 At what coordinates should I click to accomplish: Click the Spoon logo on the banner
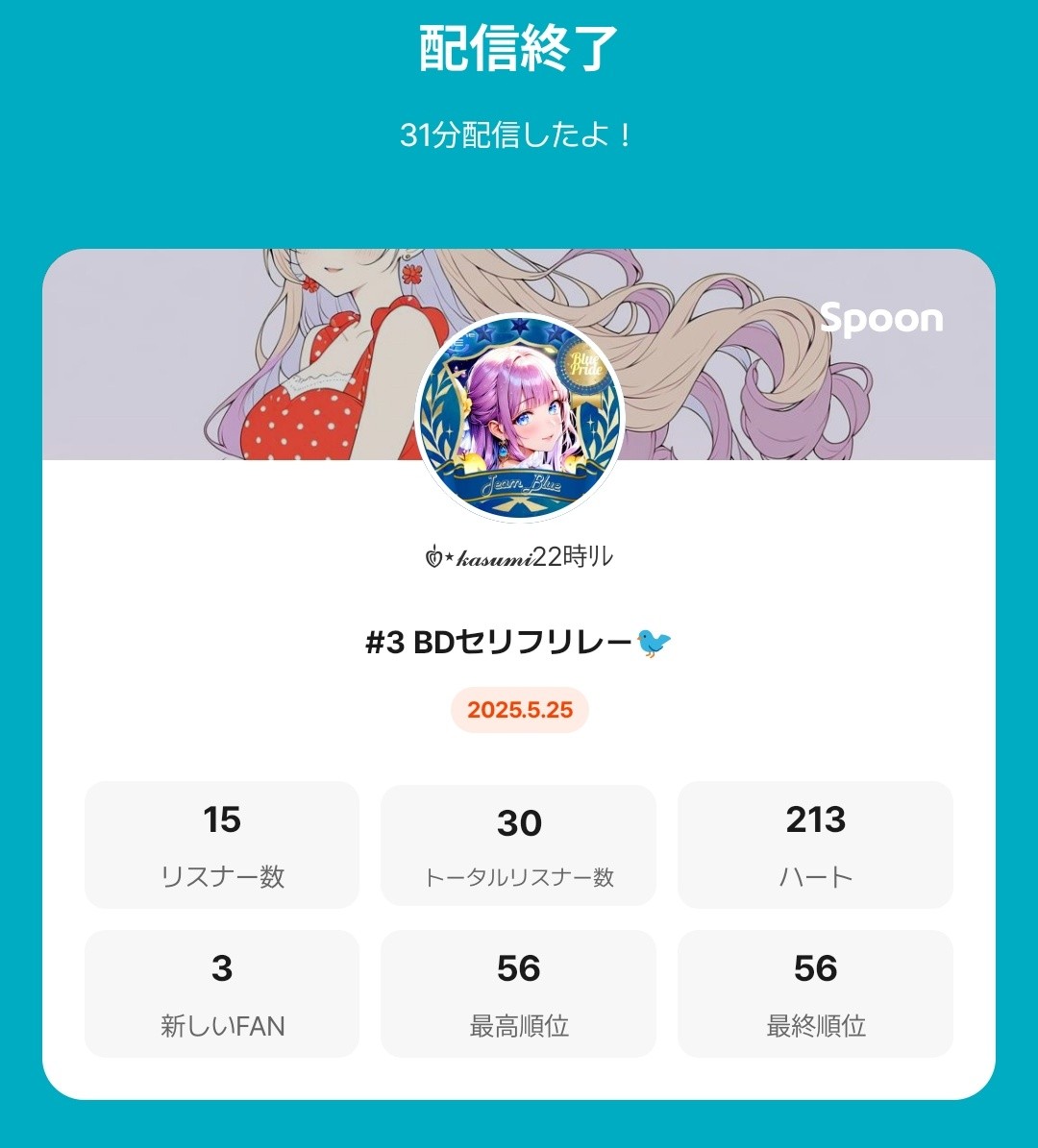pyautogui.click(x=884, y=319)
